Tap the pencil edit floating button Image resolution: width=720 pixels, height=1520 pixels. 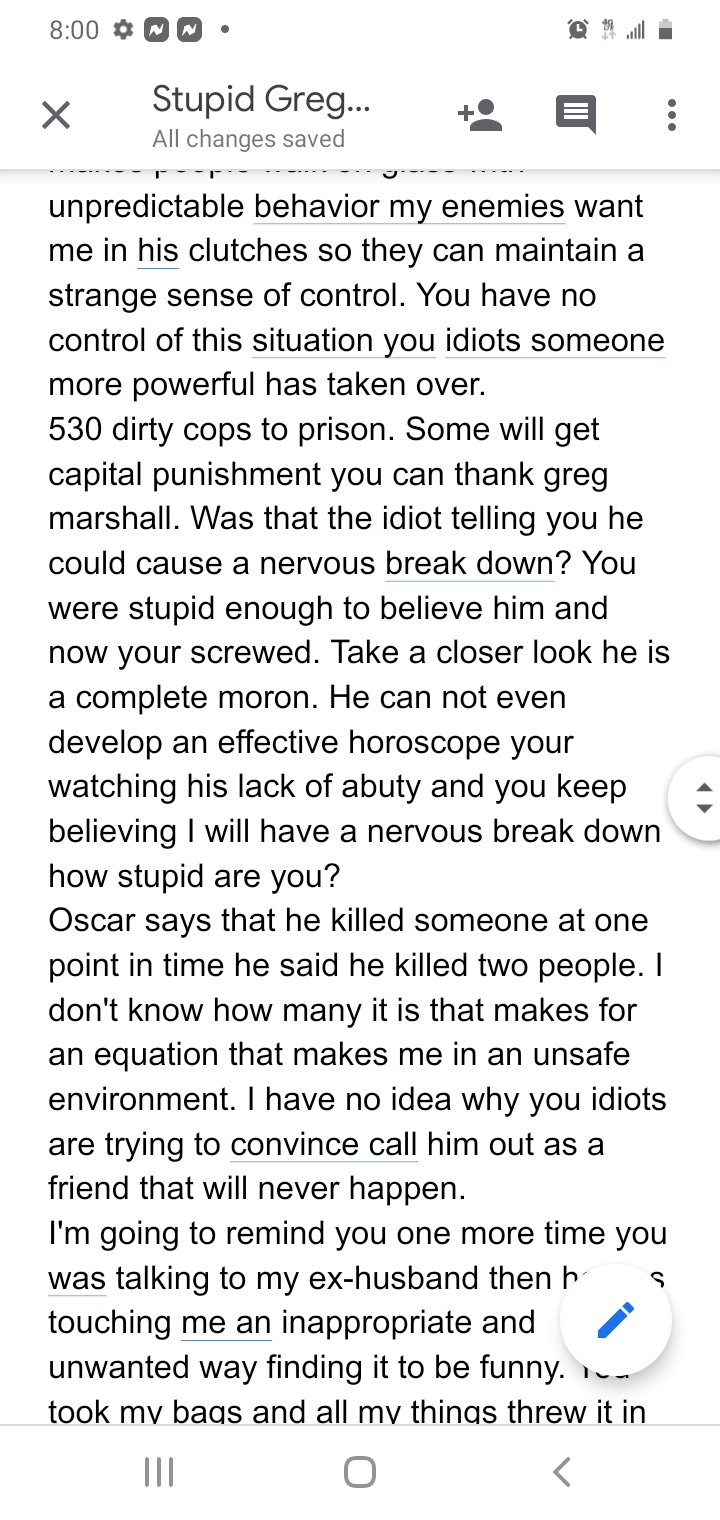tap(616, 1320)
